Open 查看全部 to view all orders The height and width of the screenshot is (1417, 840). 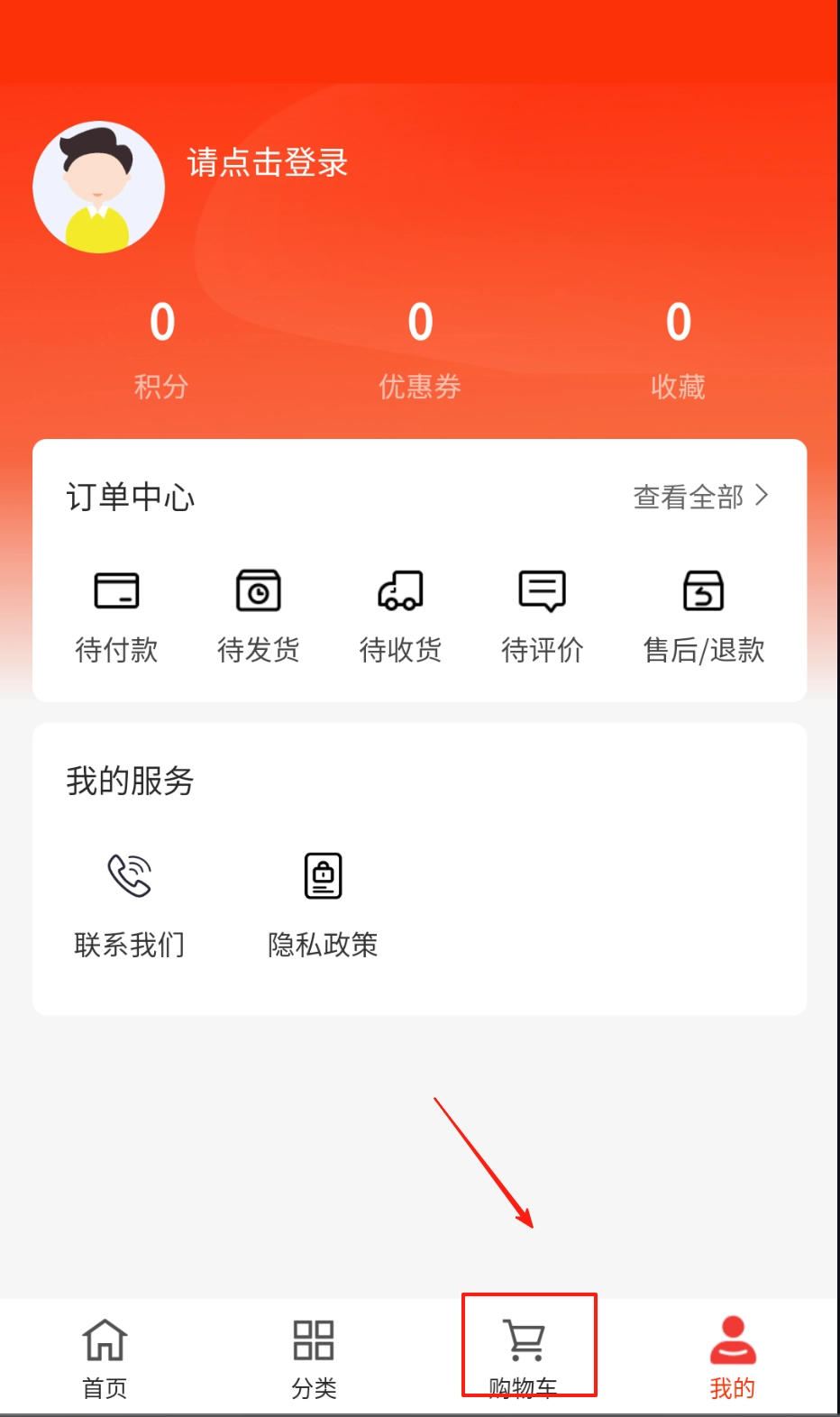[x=700, y=497]
